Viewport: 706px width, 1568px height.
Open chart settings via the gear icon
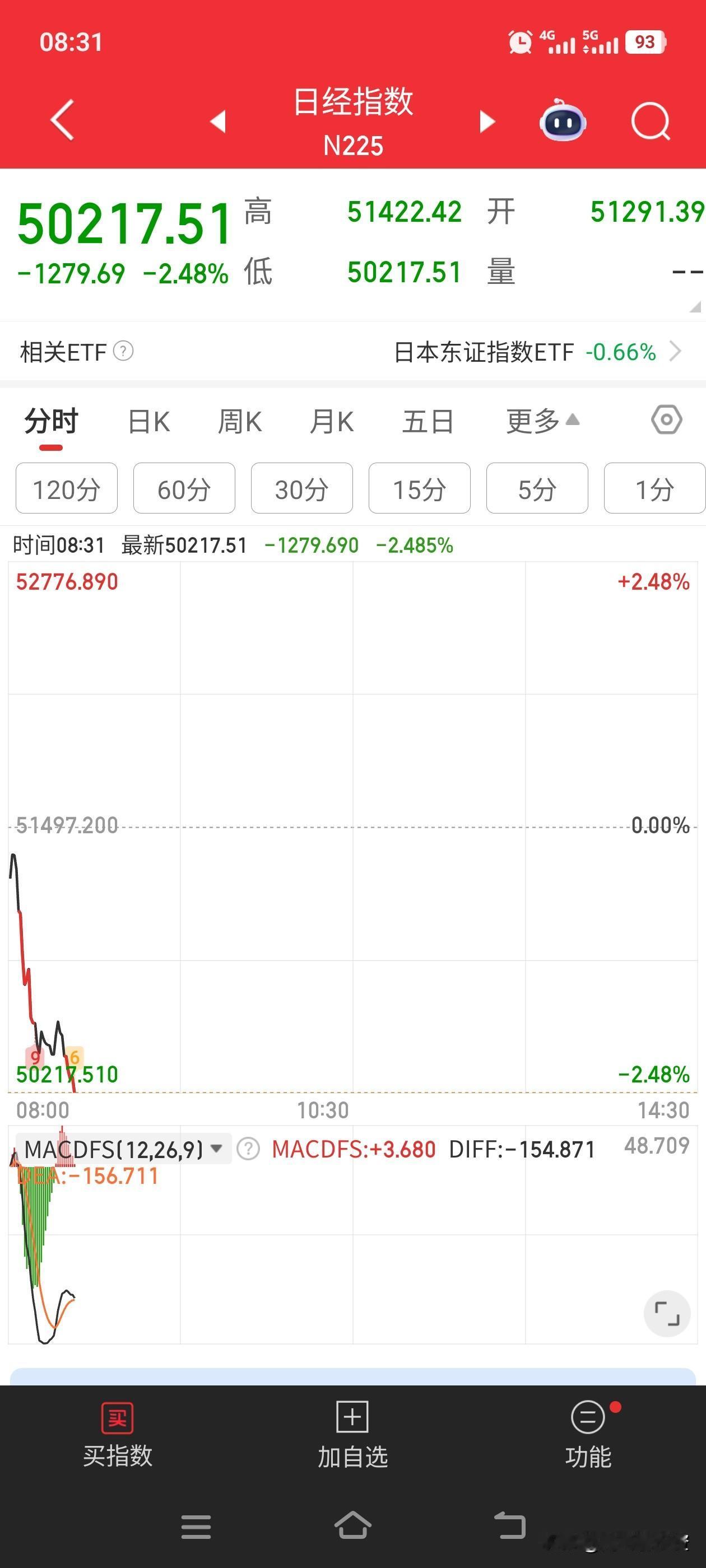click(x=668, y=419)
